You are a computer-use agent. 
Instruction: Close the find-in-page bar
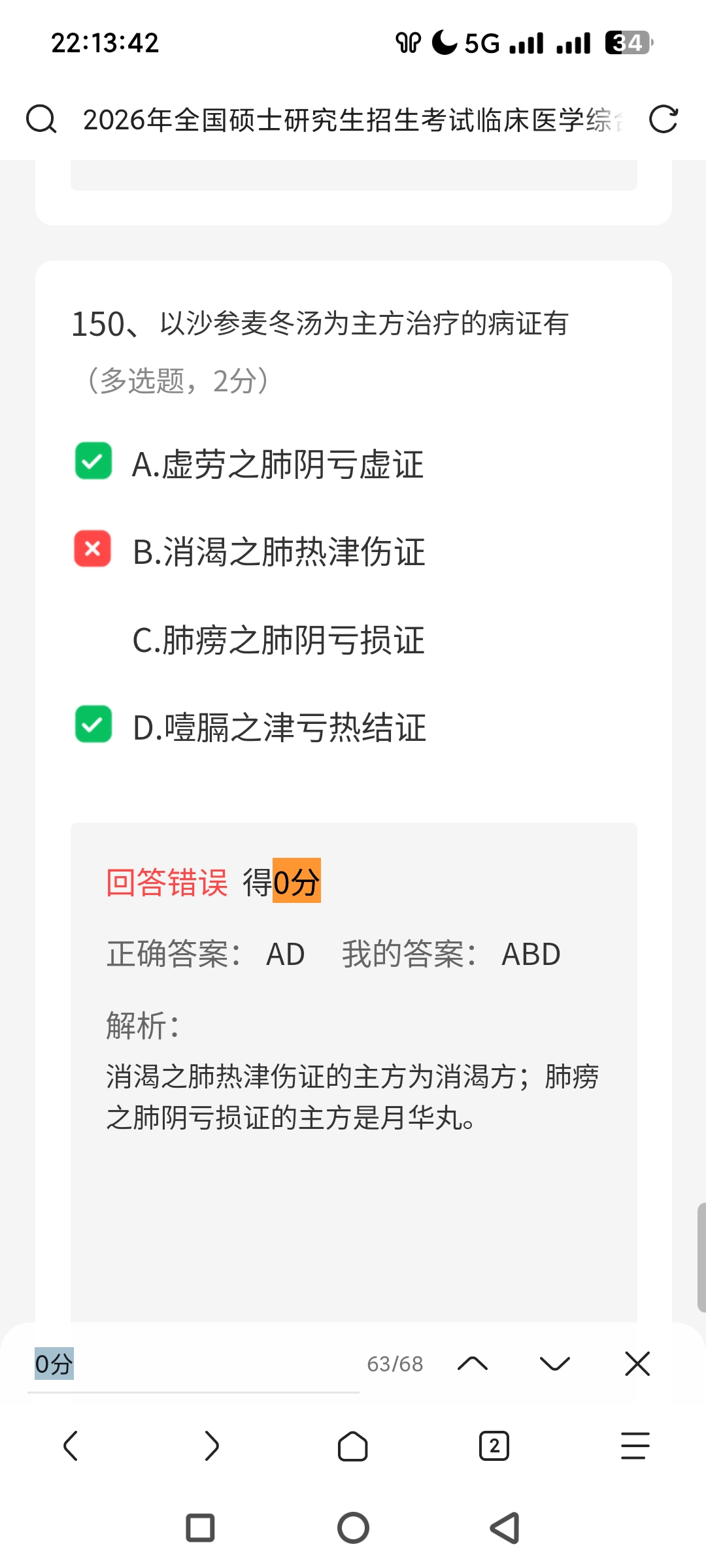pyautogui.click(x=637, y=1364)
